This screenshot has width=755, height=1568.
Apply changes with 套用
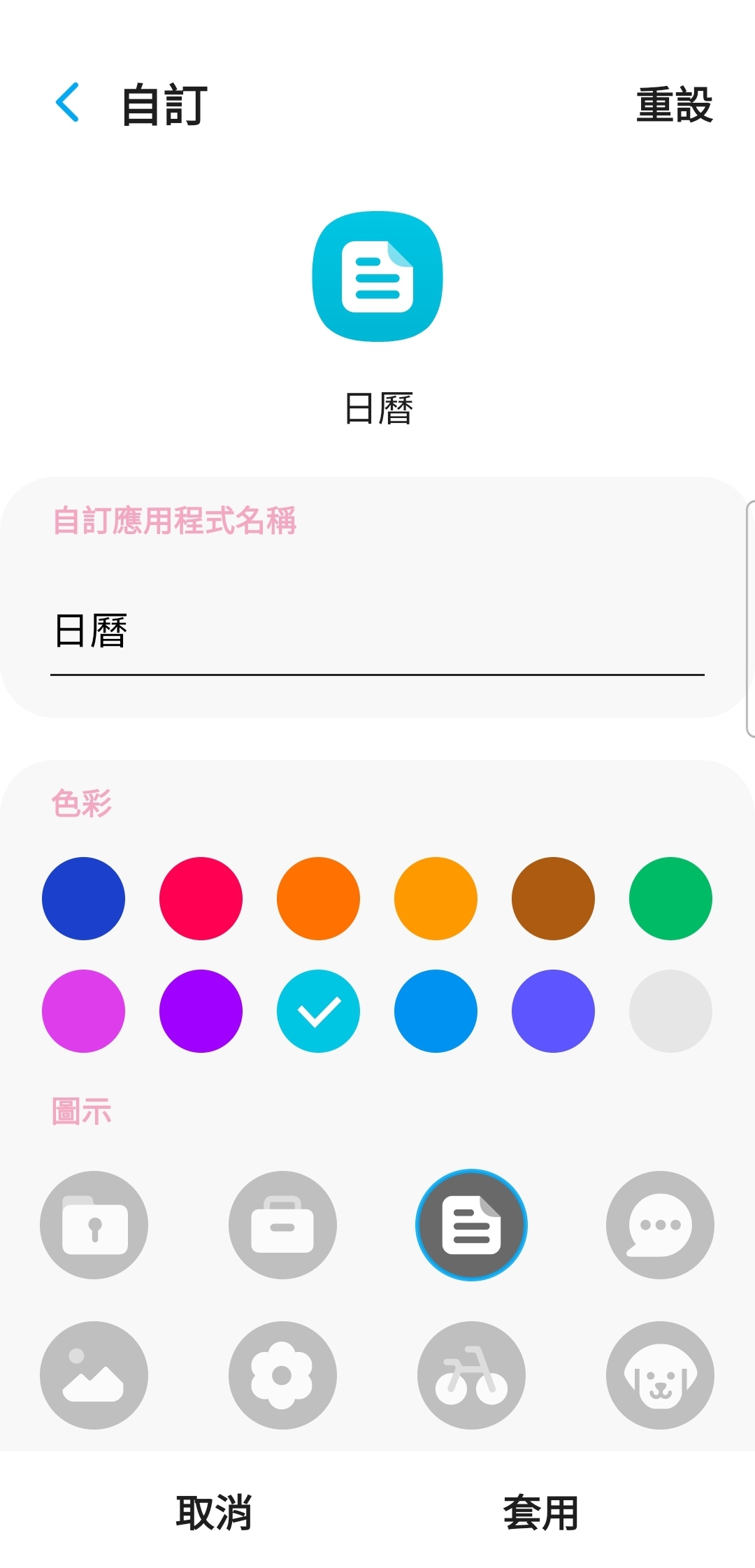pos(540,1513)
